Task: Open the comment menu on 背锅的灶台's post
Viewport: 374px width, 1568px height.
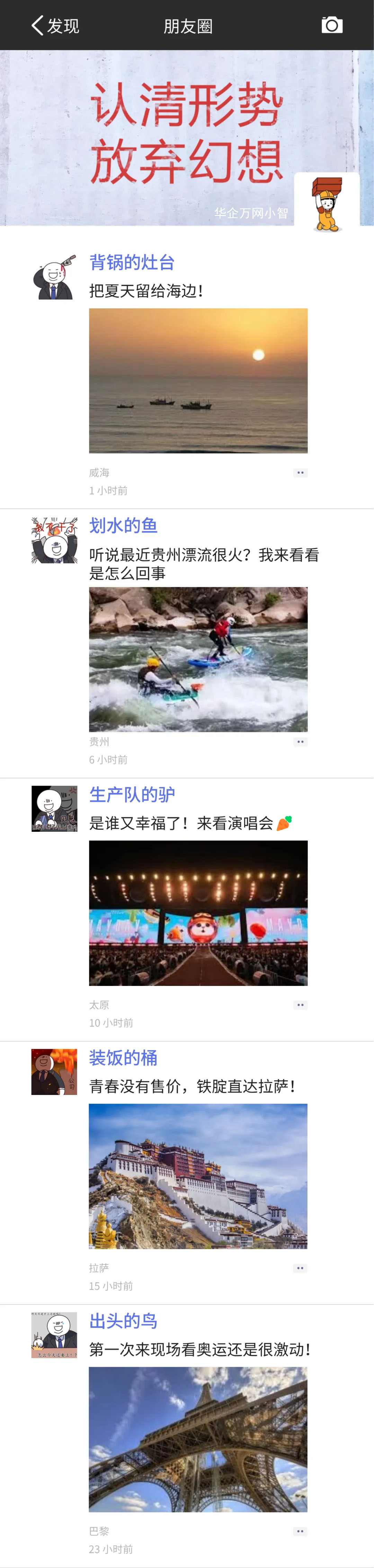Action: point(300,472)
